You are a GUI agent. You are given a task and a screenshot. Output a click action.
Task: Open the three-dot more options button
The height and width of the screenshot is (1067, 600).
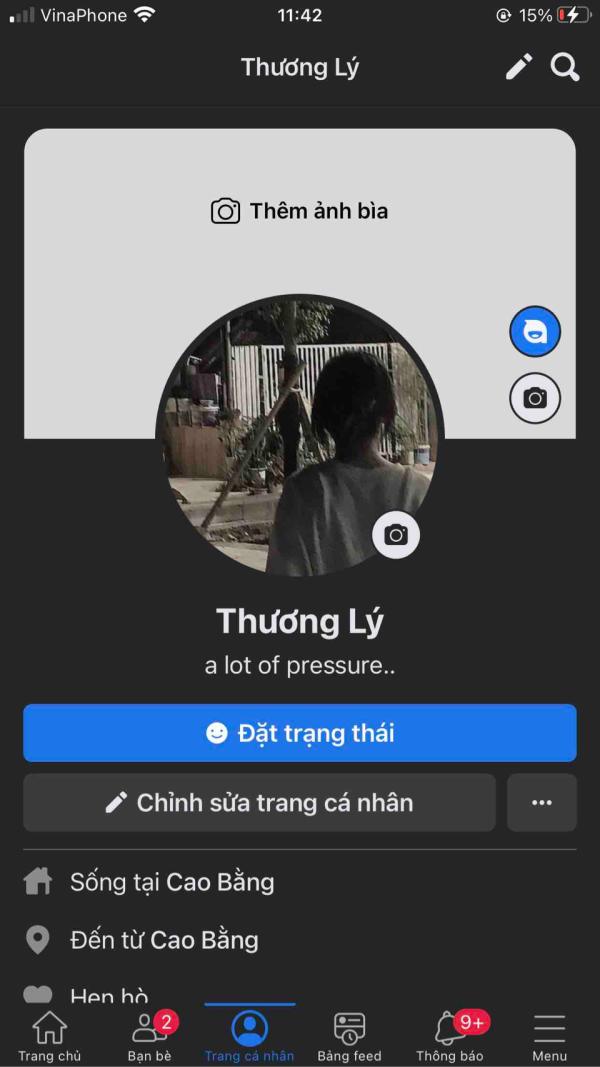pos(542,802)
